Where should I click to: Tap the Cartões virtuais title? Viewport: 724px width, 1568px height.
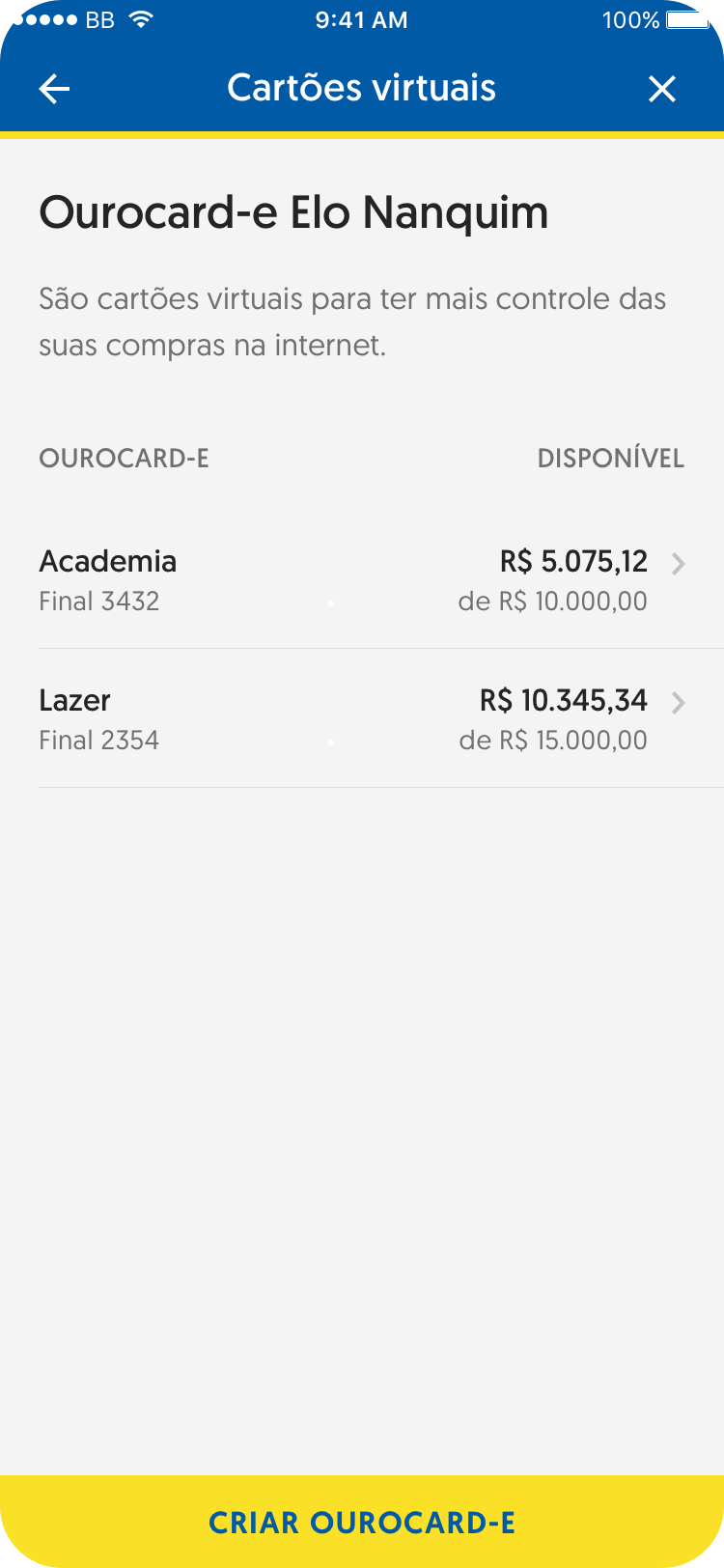(x=362, y=88)
